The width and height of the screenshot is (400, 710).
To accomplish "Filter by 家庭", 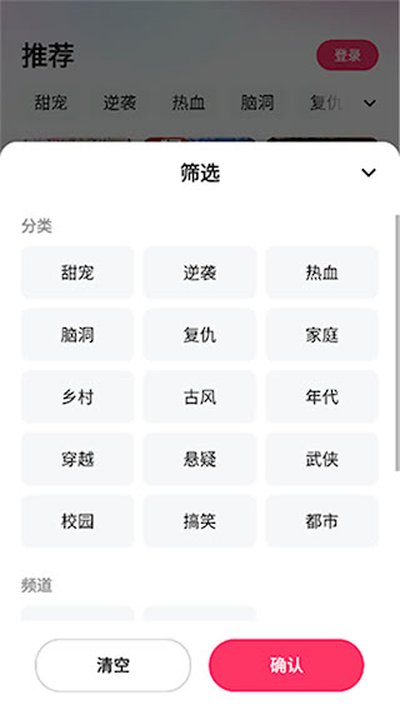I will 322,335.
